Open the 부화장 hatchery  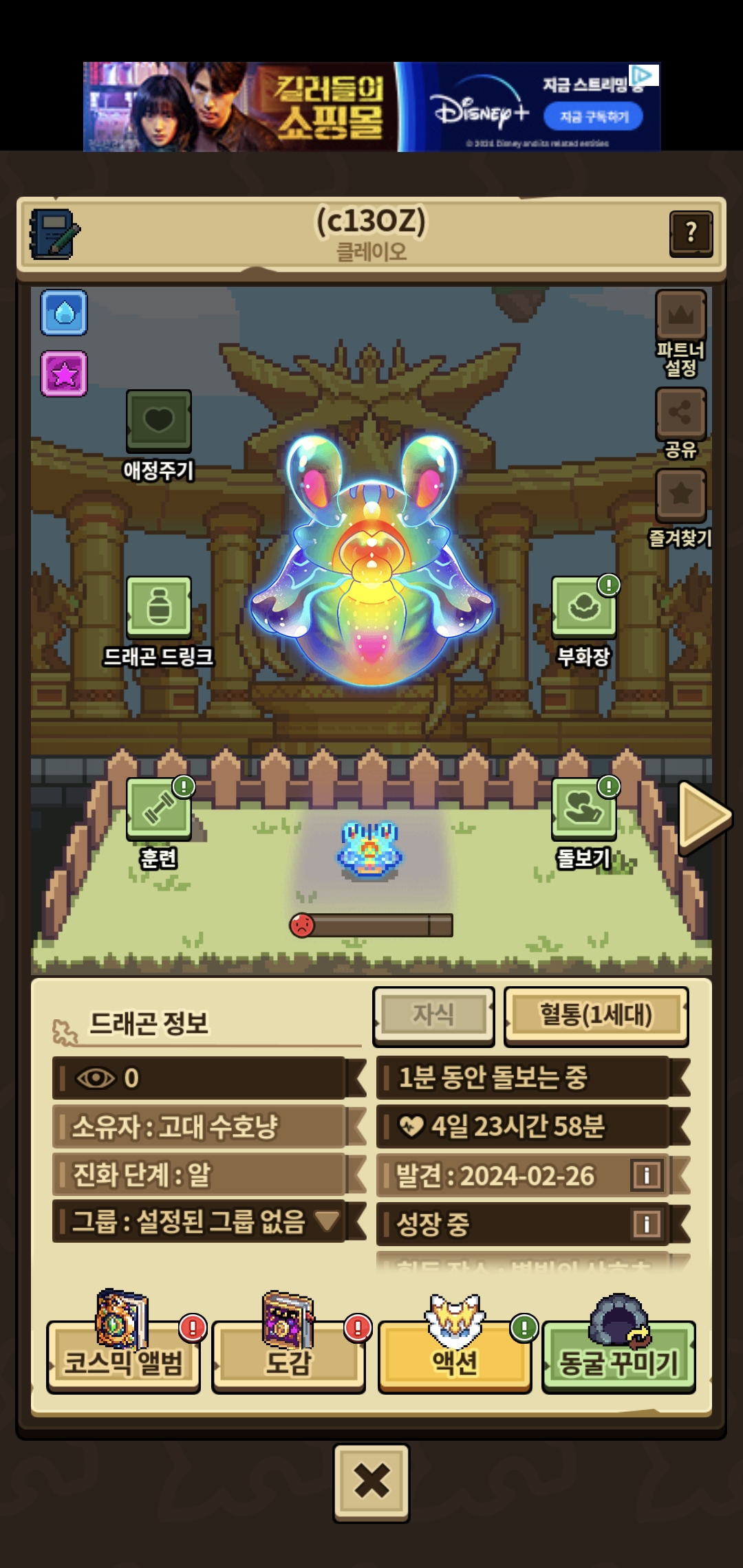(x=583, y=607)
